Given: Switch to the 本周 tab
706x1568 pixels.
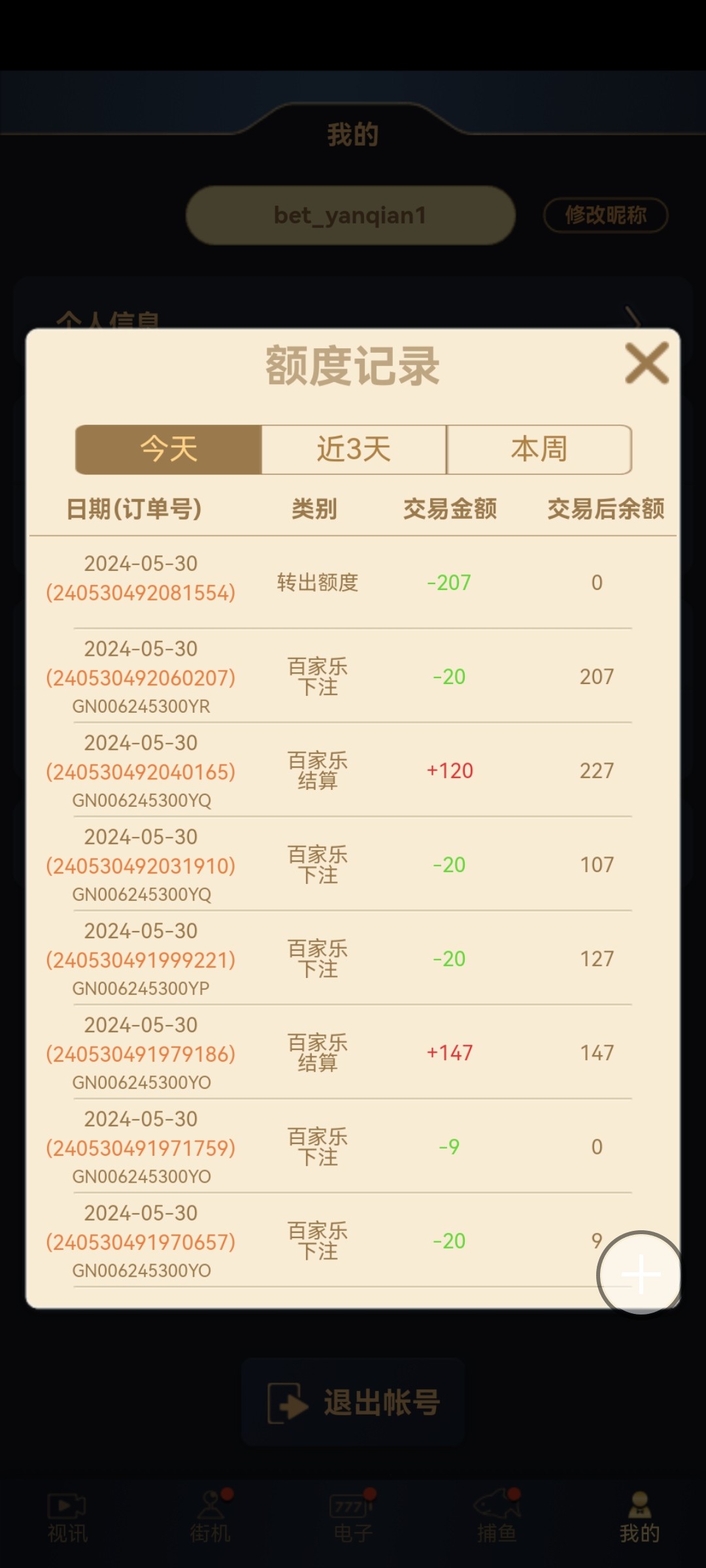Looking at the screenshot, I should pos(539,449).
